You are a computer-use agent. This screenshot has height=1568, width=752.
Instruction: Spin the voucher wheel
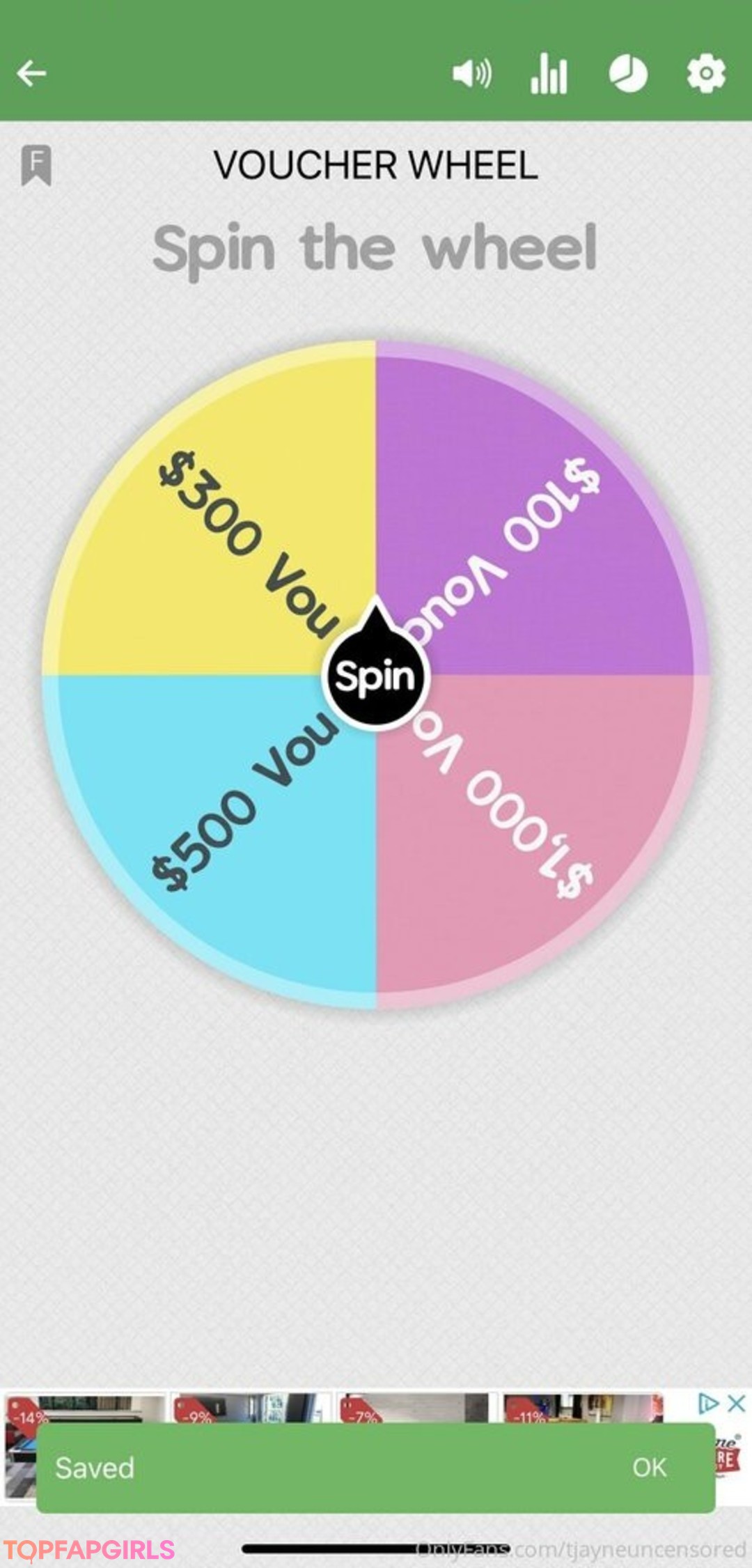pos(375,676)
